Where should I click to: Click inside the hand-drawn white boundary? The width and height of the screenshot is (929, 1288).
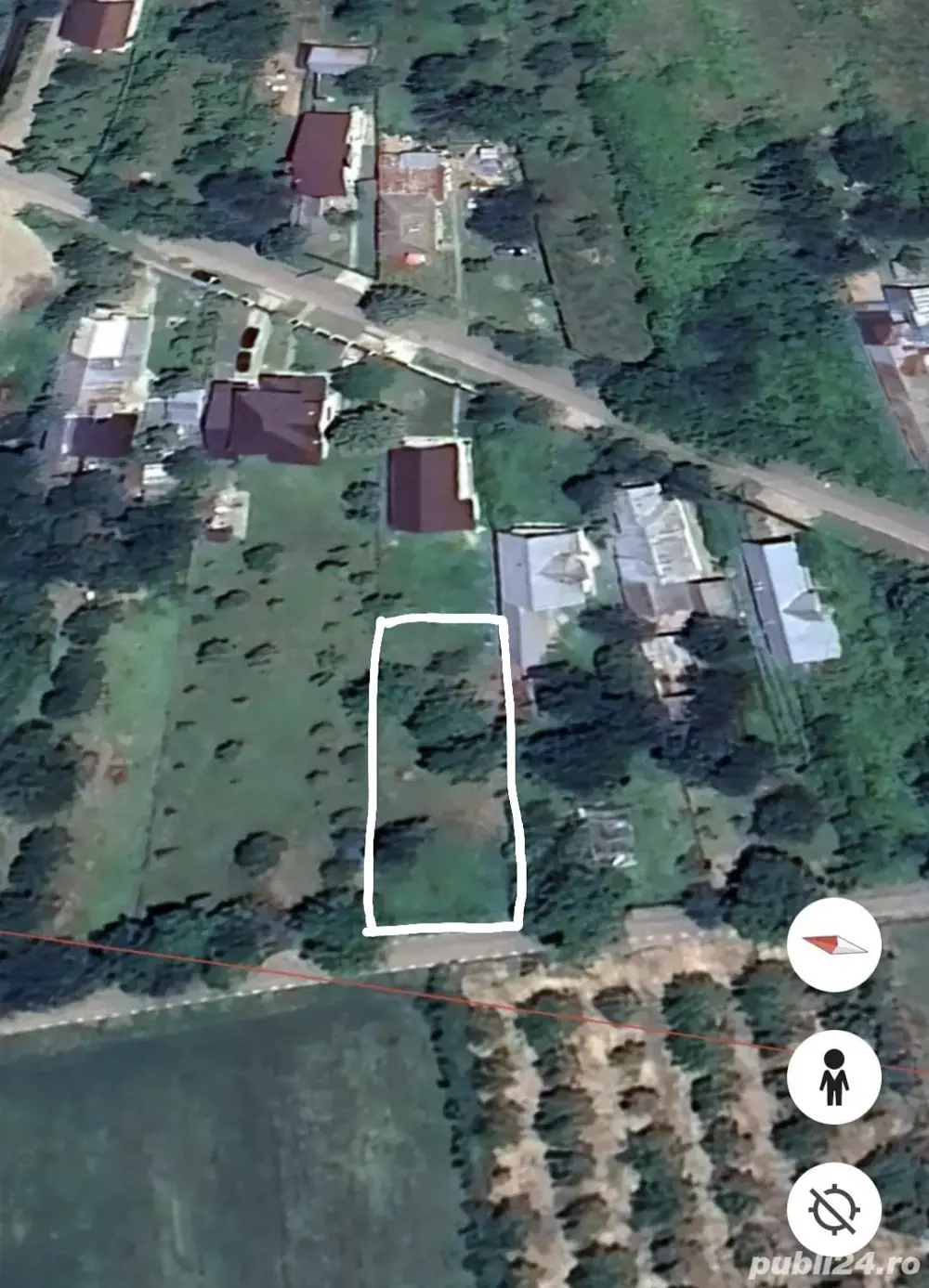tap(446, 771)
